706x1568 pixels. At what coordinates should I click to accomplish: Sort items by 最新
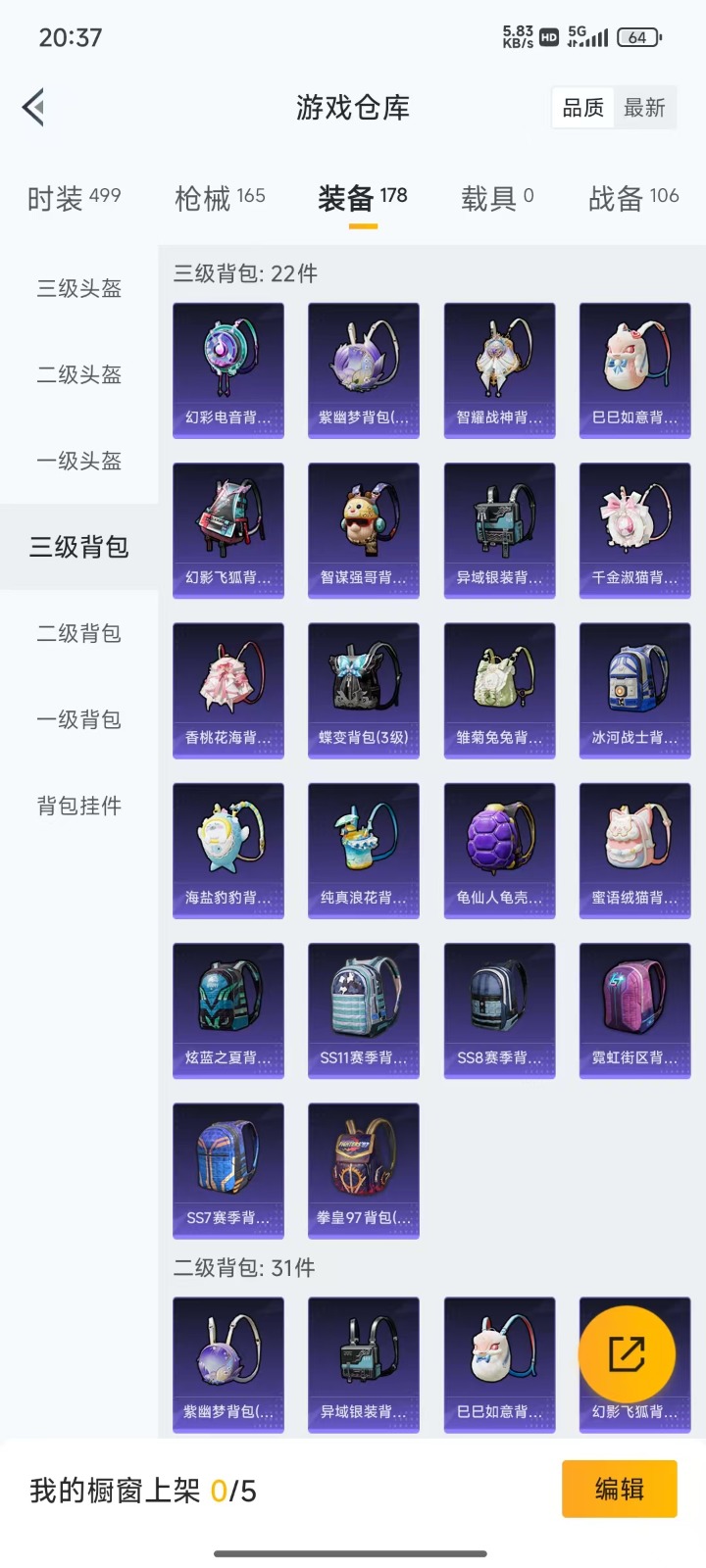[x=644, y=108]
